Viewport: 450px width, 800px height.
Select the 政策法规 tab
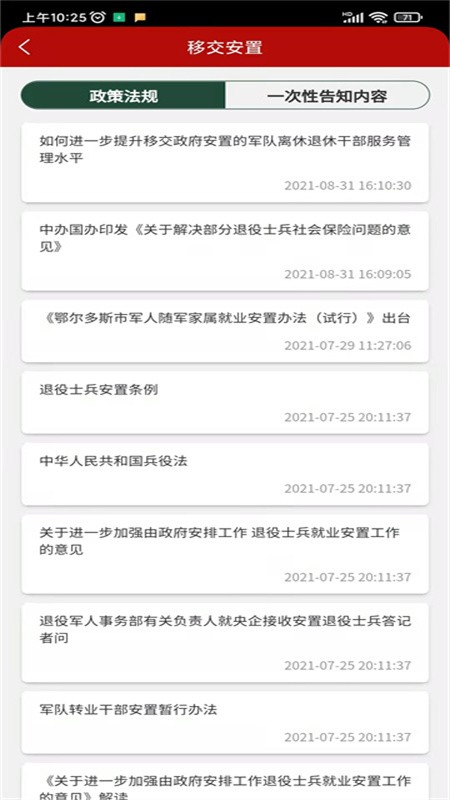pyautogui.click(x=123, y=95)
